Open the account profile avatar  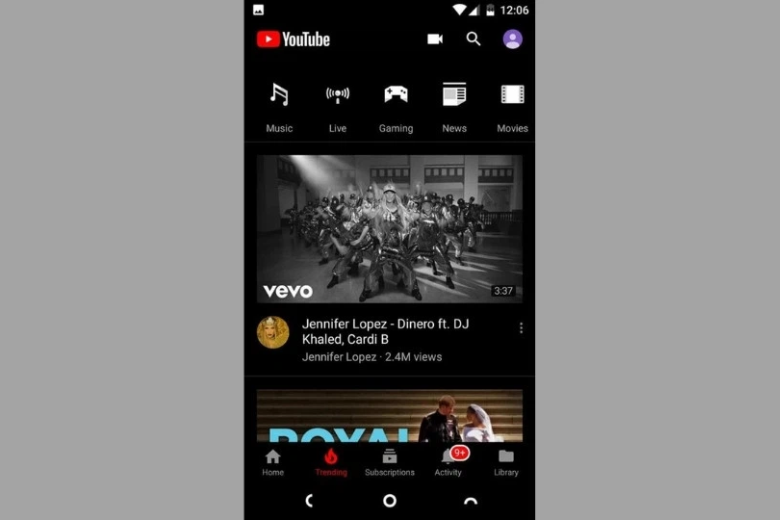(512, 39)
